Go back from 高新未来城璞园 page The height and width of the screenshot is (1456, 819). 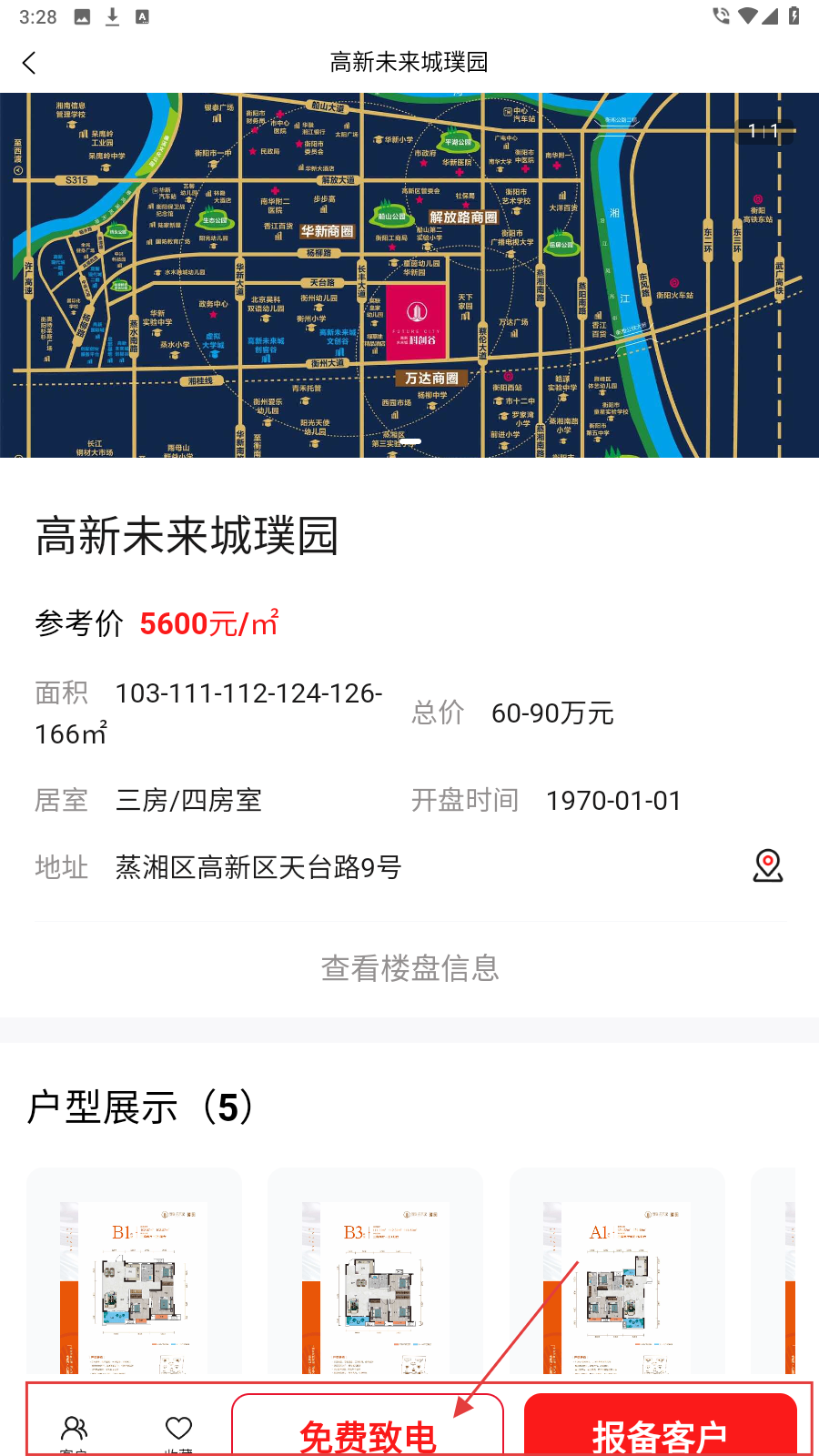29,63
